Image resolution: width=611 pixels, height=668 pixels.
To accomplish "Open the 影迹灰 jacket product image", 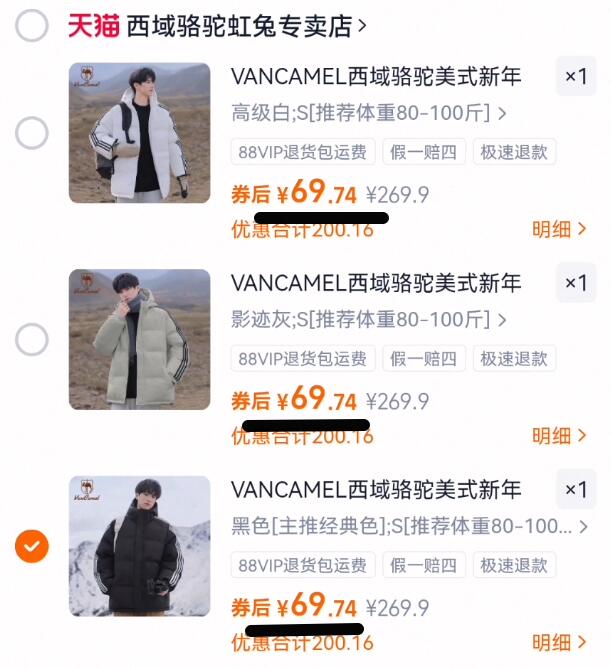I will pyautogui.click(x=139, y=339).
